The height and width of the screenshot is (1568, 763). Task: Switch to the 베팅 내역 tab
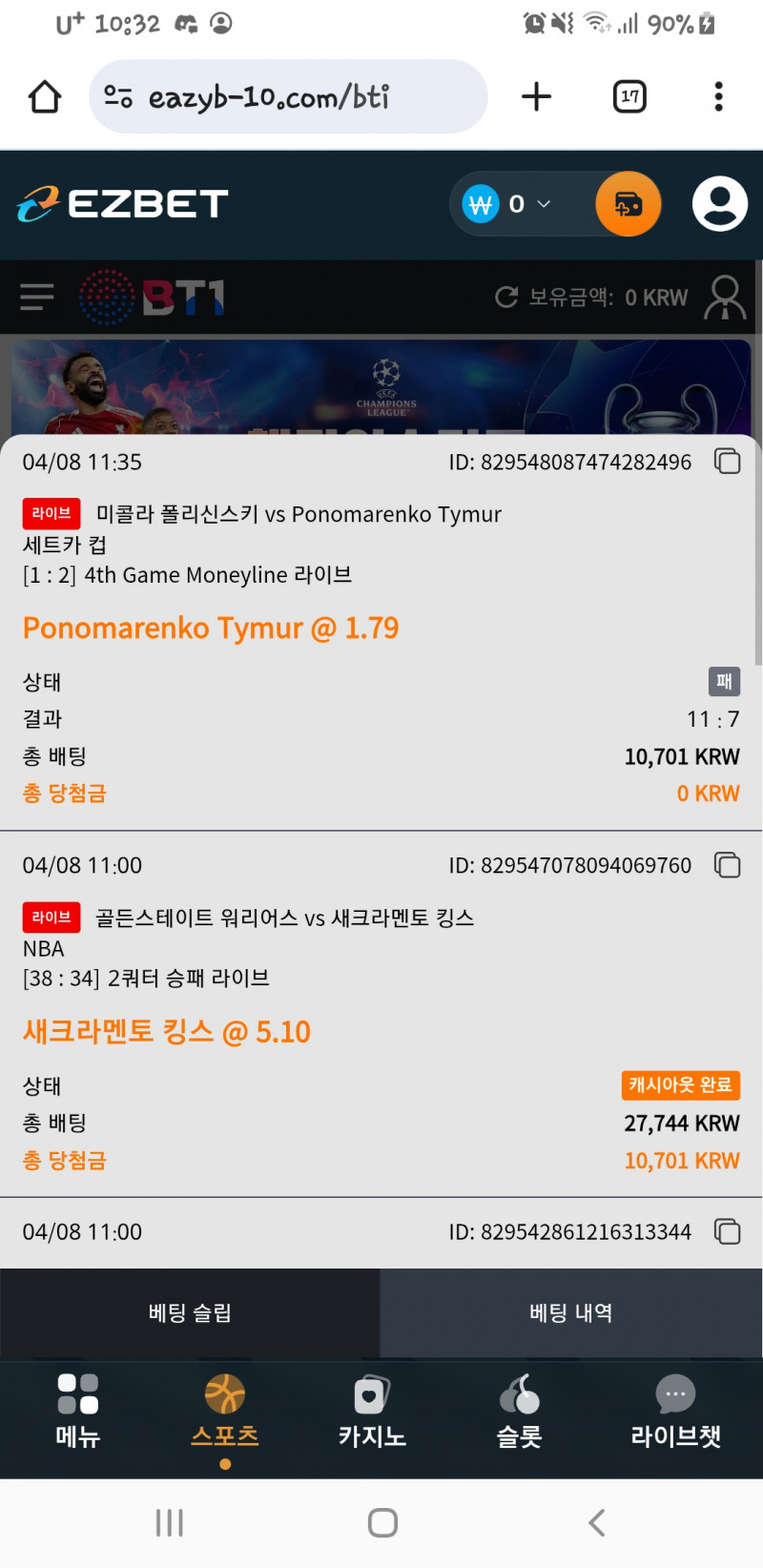570,1312
